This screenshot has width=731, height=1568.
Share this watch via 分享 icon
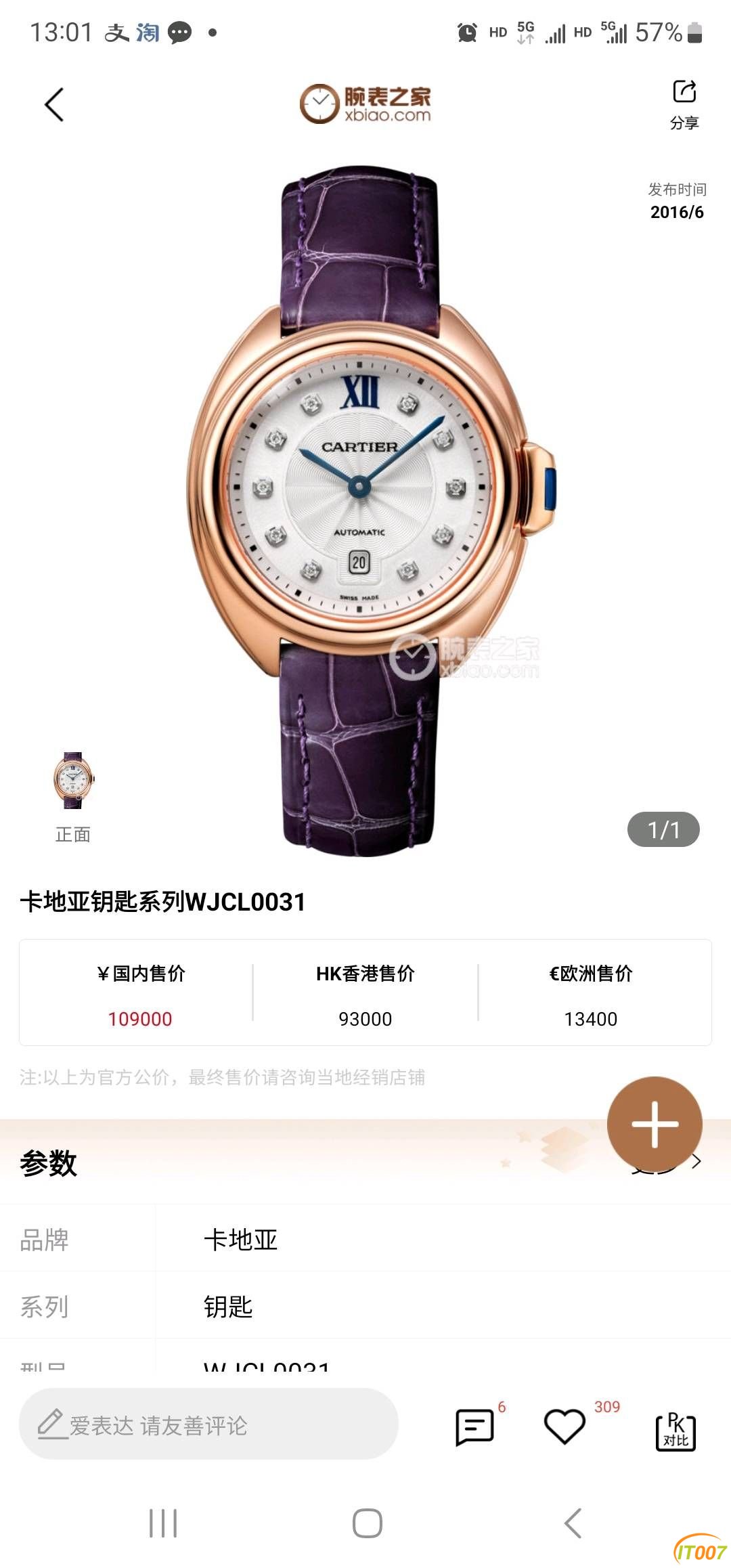pyautogui.click(x=684, y=103)
